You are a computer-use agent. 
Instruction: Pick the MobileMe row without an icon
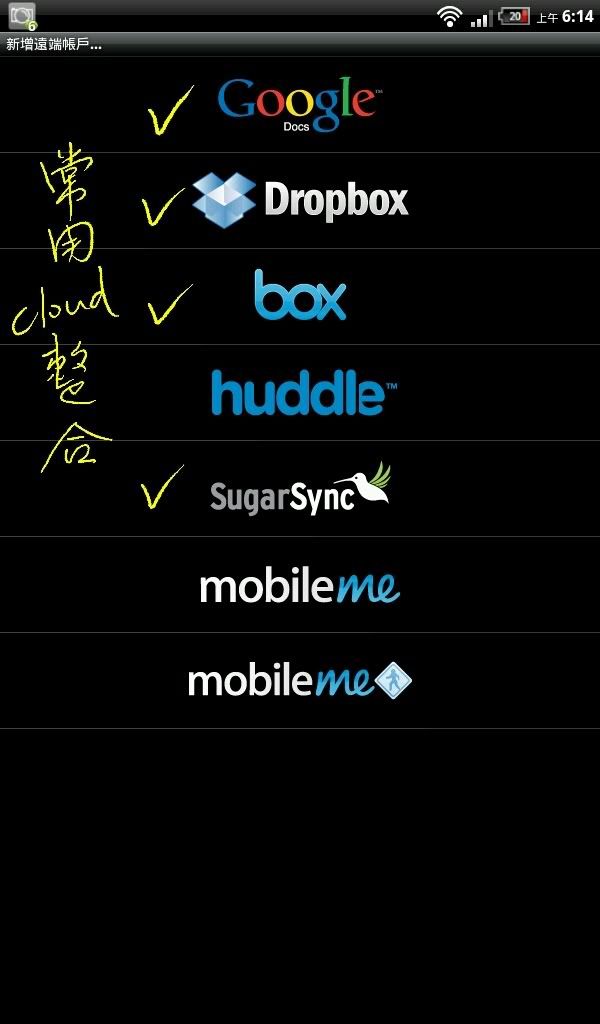[x=300, y=585]
